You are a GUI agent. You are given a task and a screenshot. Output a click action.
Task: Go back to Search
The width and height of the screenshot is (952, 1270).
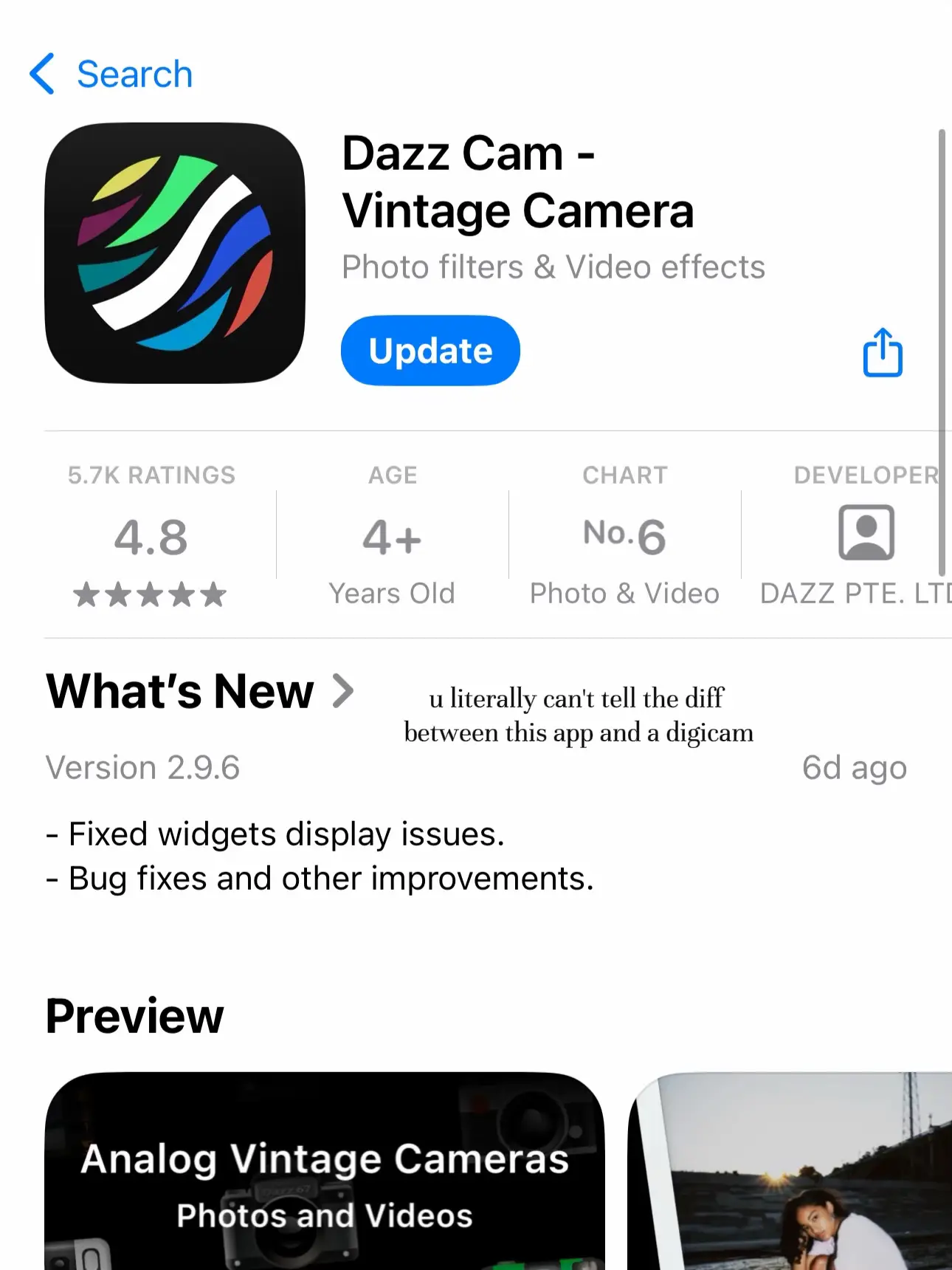coord(111,74)
